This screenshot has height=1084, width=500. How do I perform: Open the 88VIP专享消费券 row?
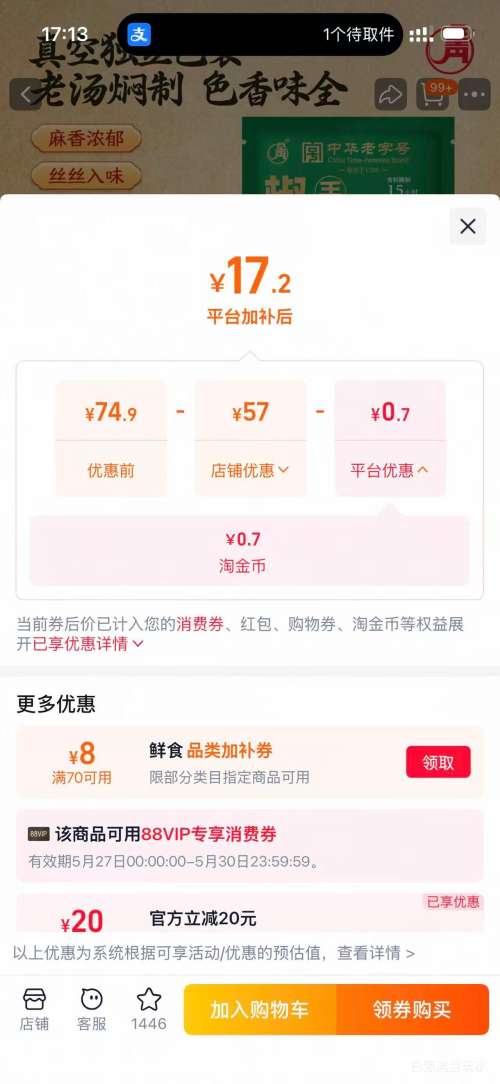click(250, 845)
